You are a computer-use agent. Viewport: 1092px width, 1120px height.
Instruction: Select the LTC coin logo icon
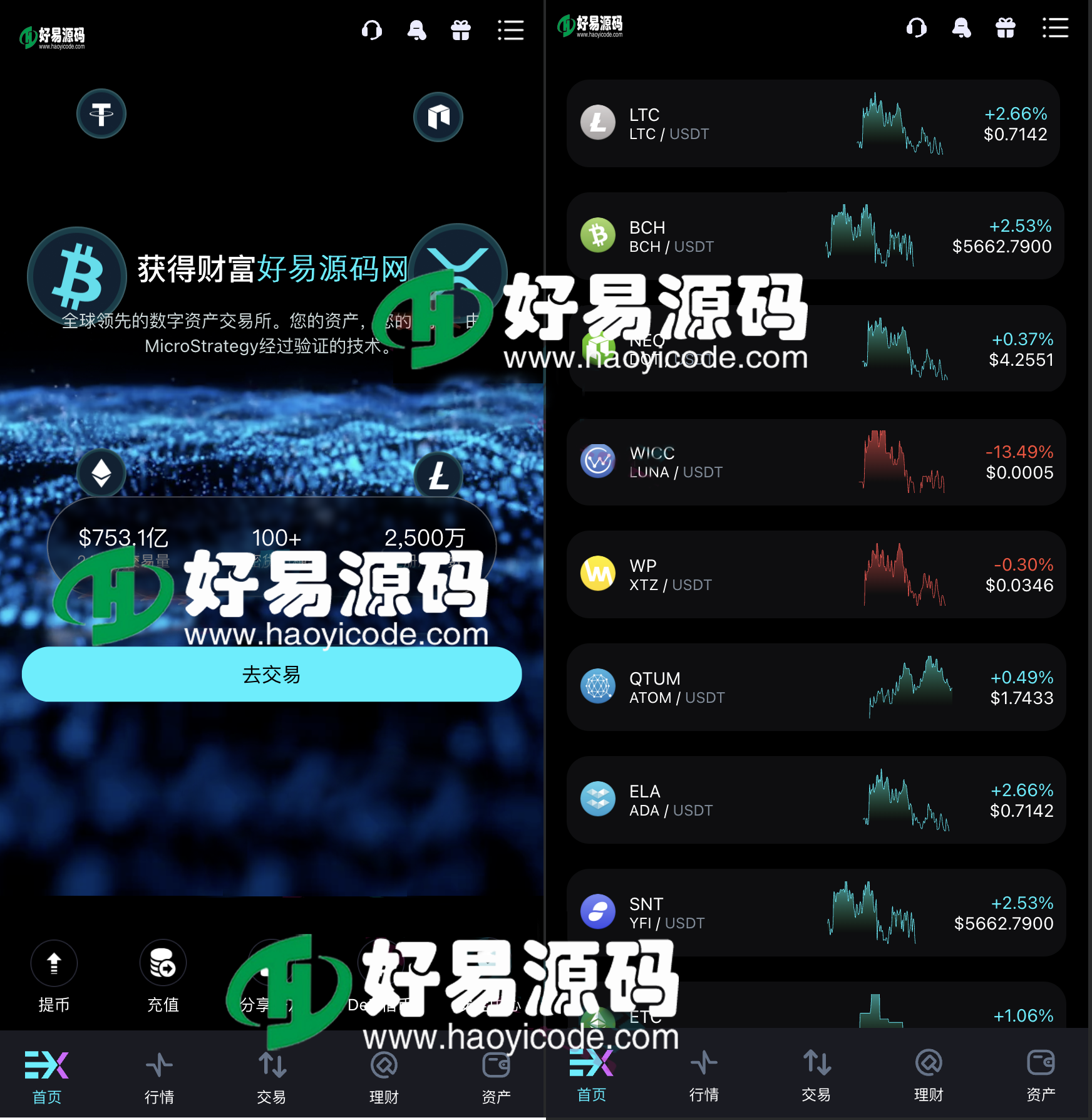tap(598, 123)
